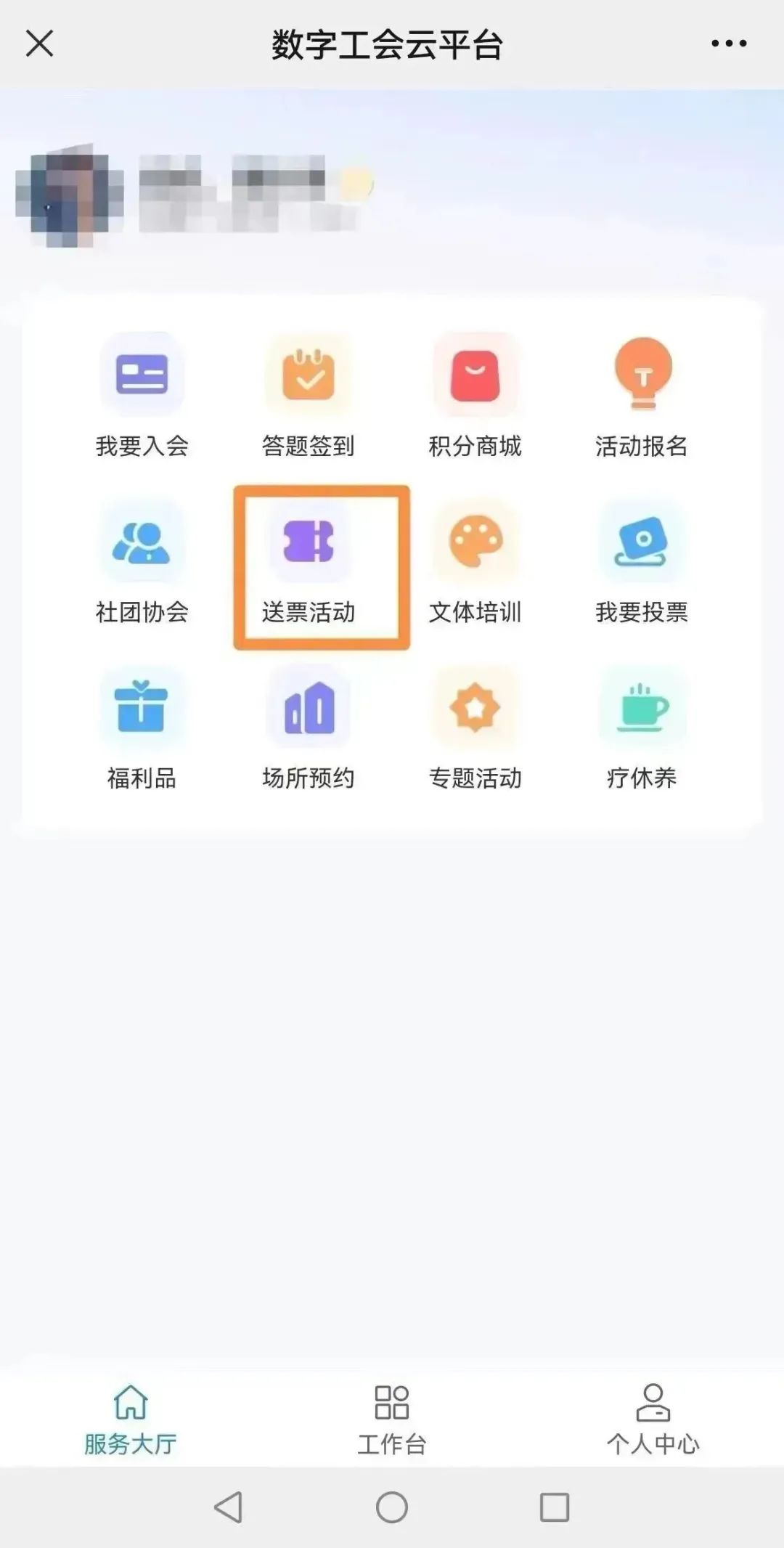The width and height of the screenshot is (784, 1548).
Task: Open 我要入会 service
Action: [x=142, y=396]
